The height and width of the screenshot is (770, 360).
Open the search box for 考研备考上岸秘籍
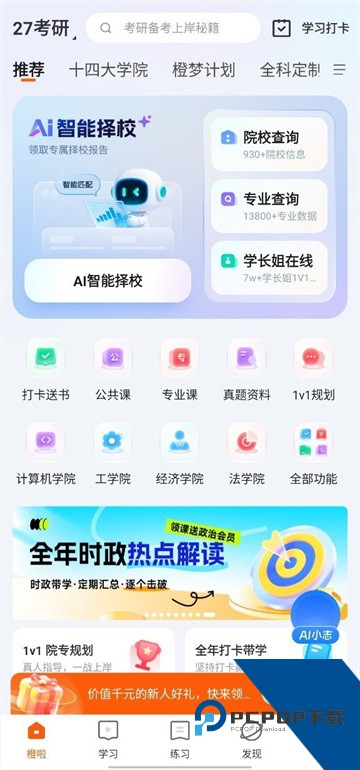coord(173,28)
